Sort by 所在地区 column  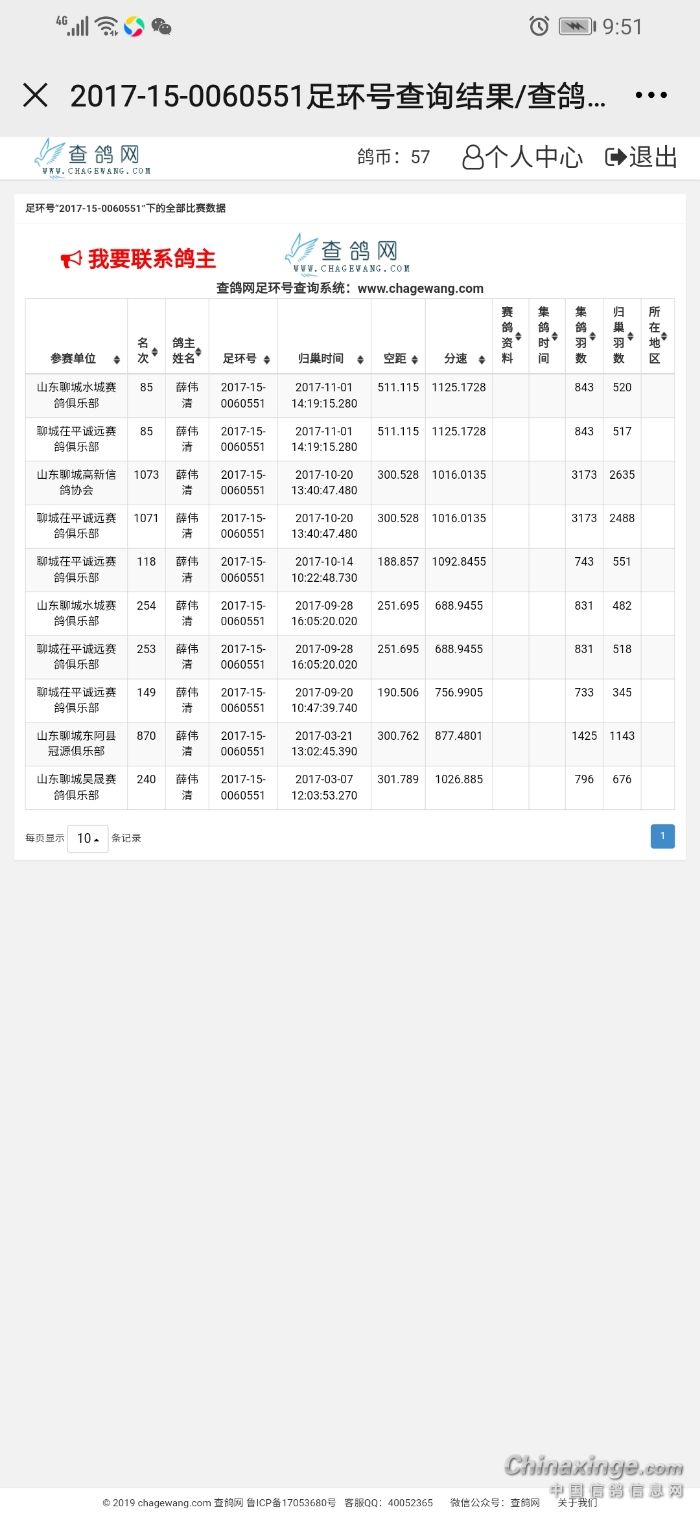coord(657,336)
